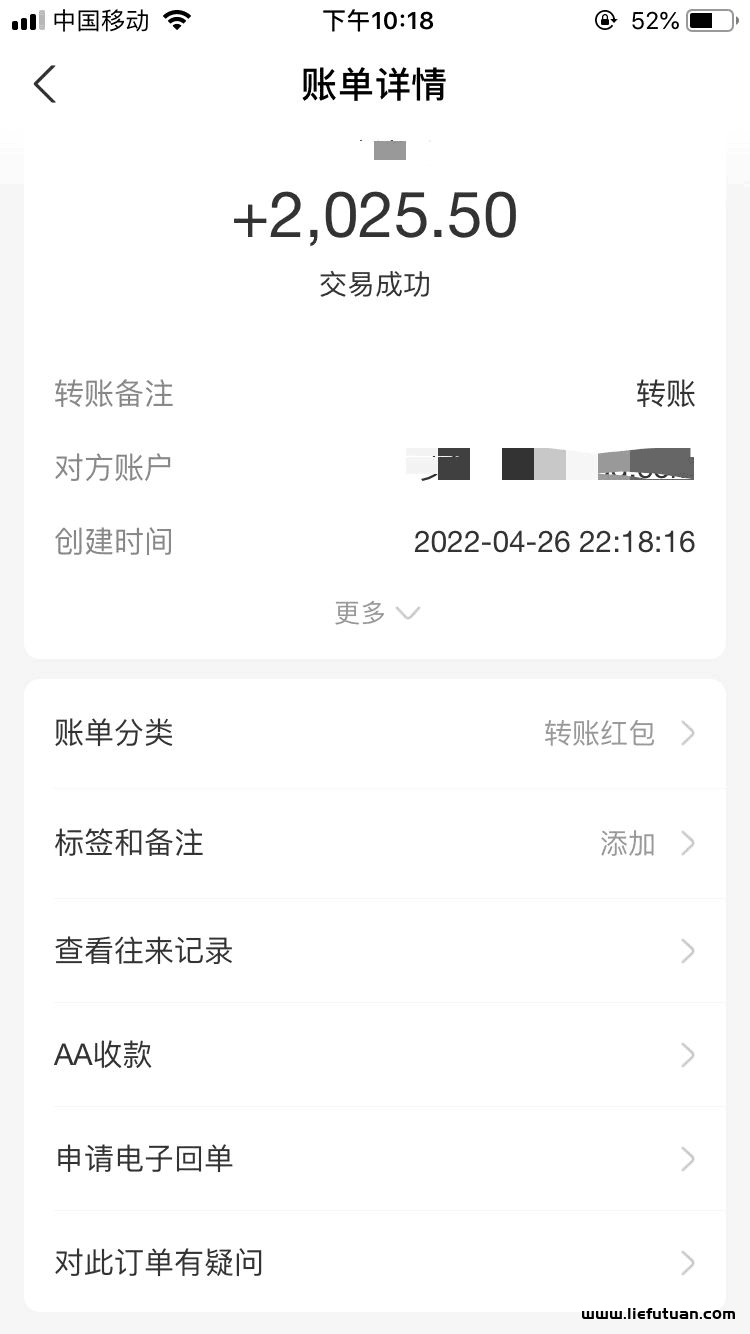Tap the masked 对方账户 account field
Viewport: 750px width, 1334px height.
(x=550, y=466)
